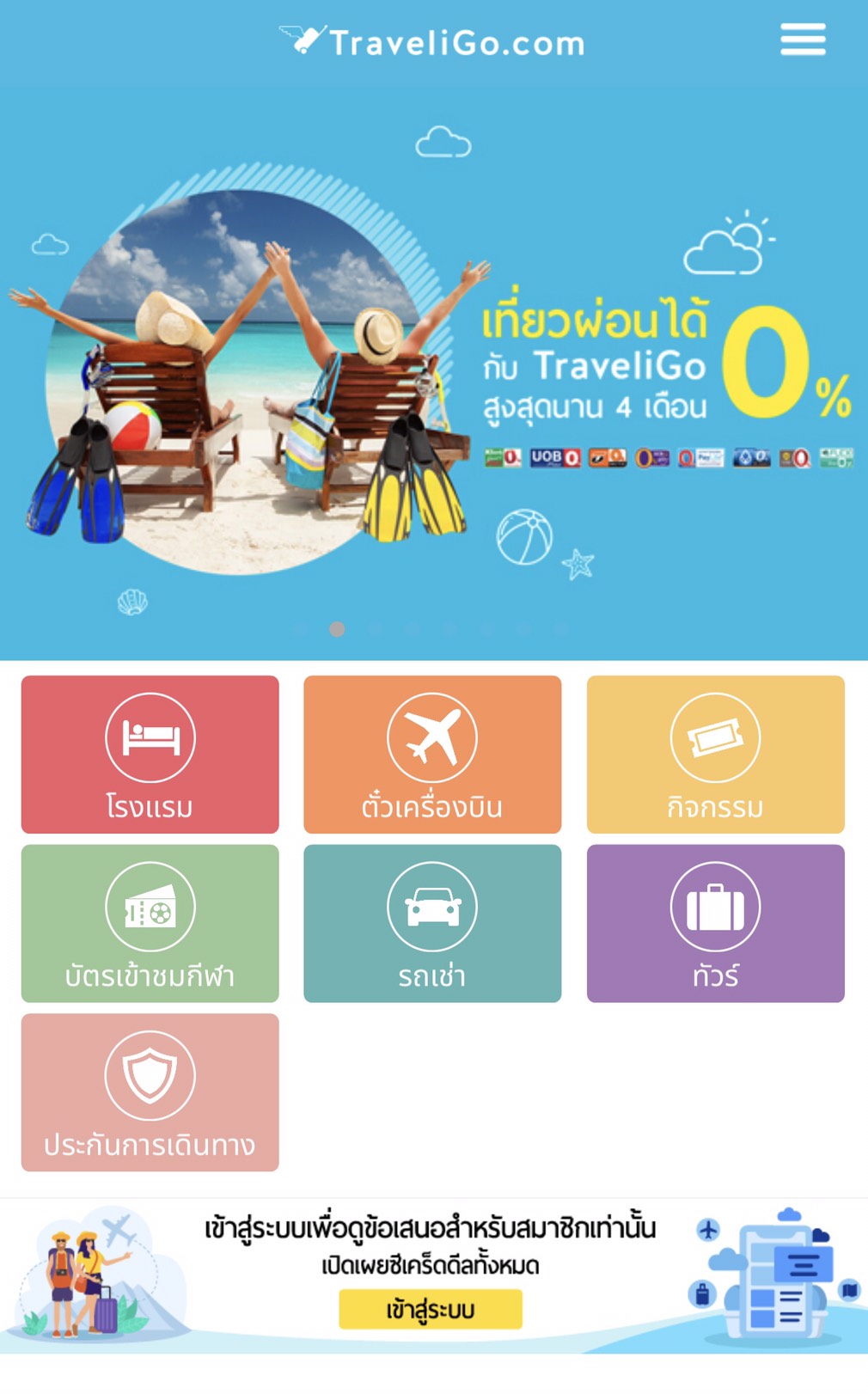Open the hamburger menu
Viewport: 868px width, 1394px height.
point(803,40)
